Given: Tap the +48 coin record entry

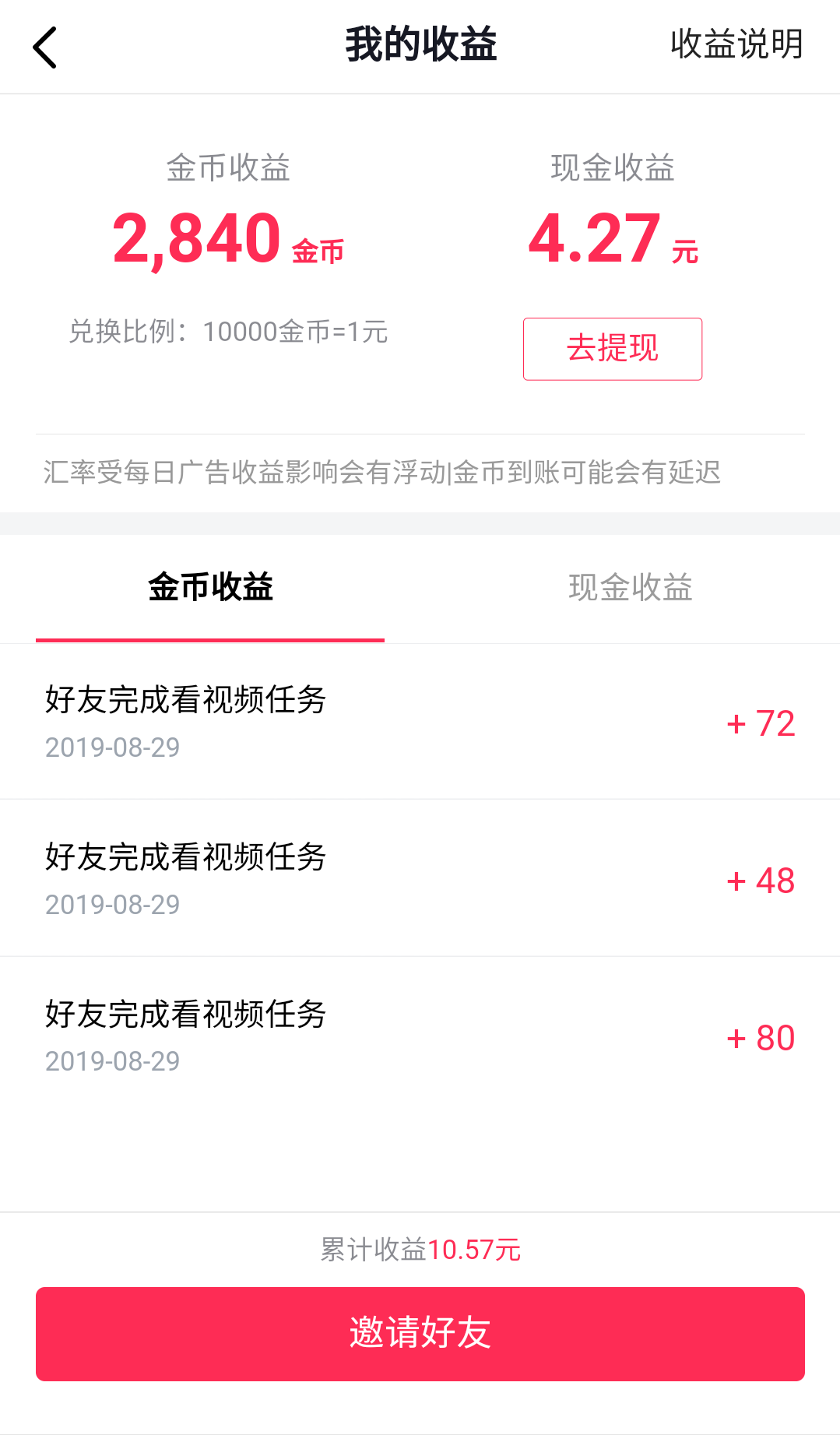Looking at the screenshot, I should point(760,880).
